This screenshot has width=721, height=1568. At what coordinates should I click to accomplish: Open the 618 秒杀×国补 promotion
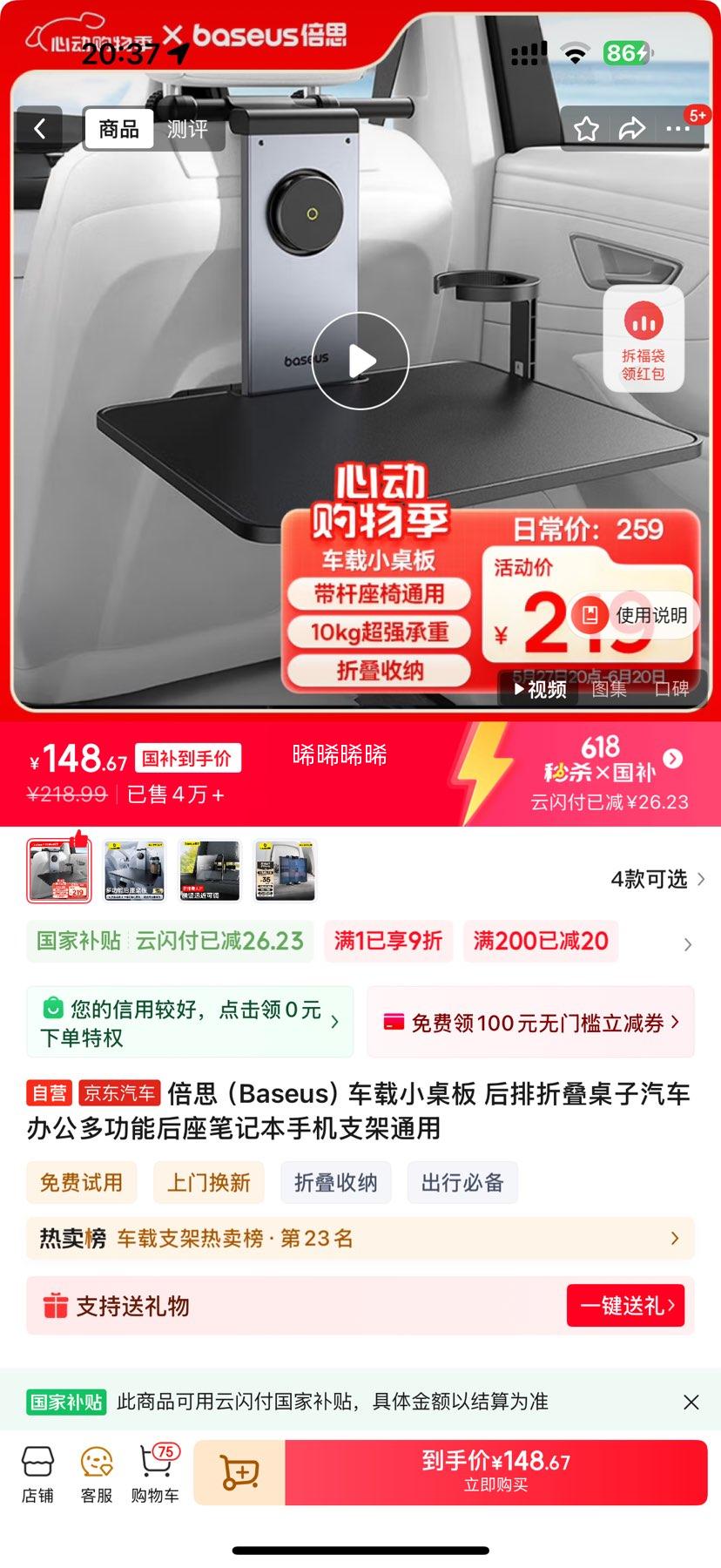click(610, 772)
